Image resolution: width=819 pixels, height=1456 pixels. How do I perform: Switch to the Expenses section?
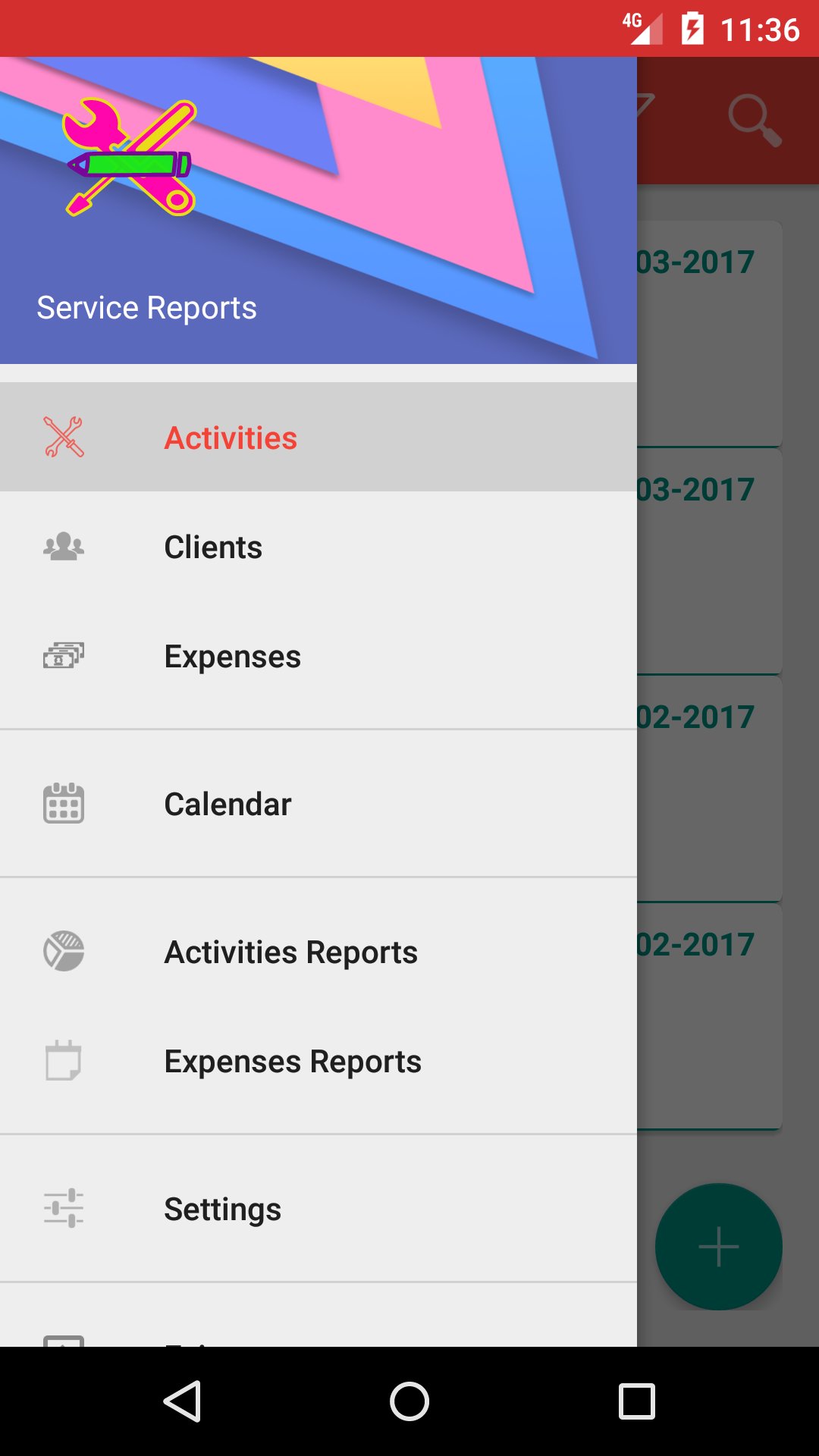point(232,656)
